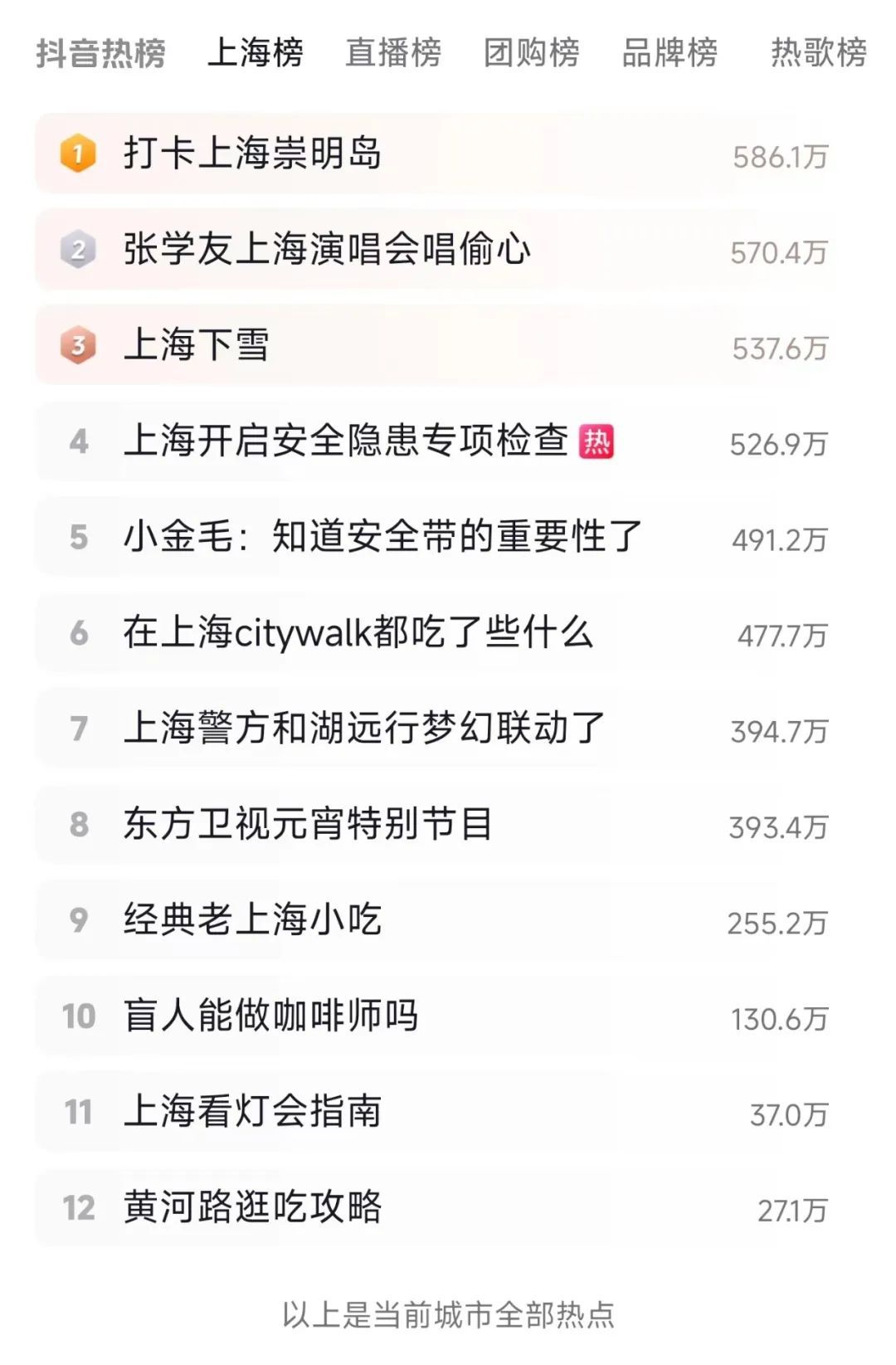Switch to the 直播榜 tab
896x1365 pixels.
click(x=393, y=53)
